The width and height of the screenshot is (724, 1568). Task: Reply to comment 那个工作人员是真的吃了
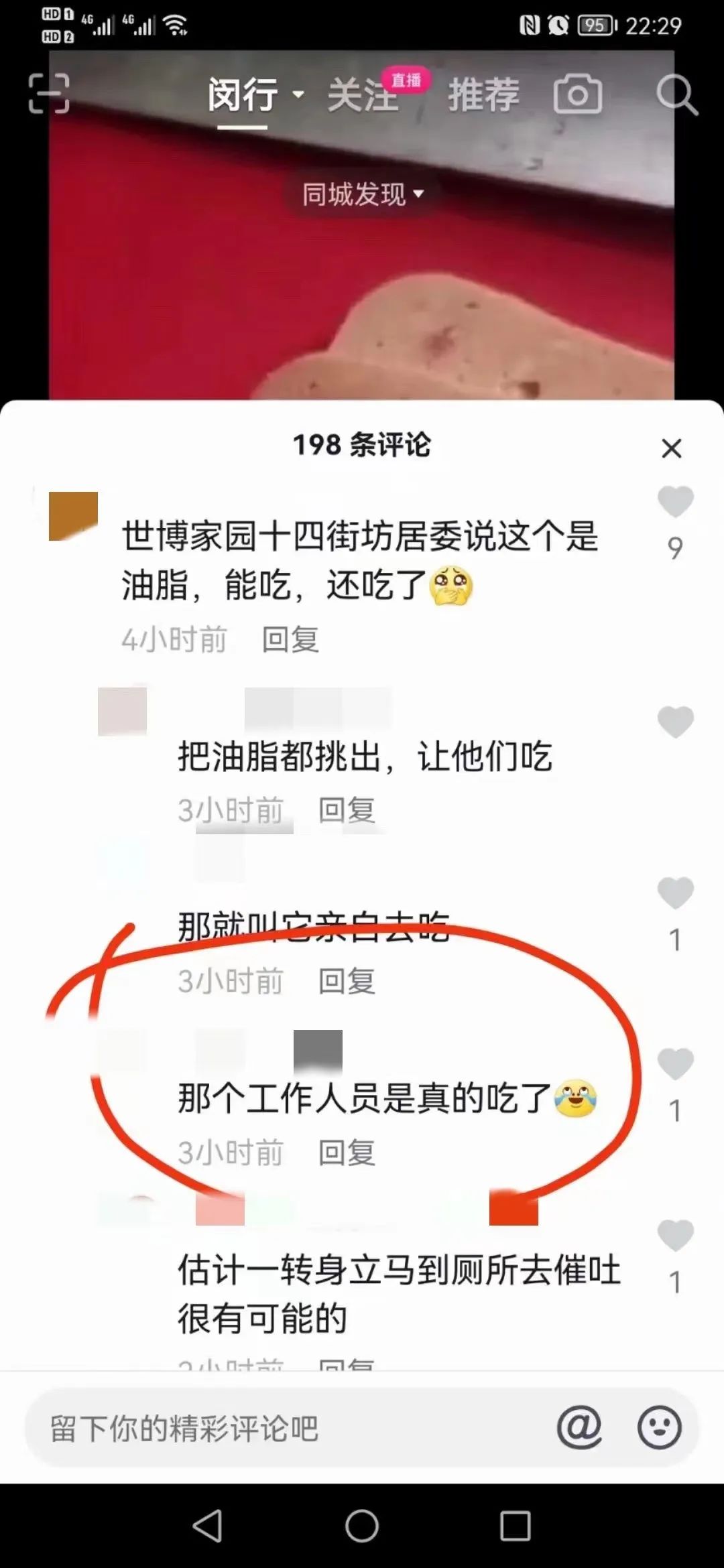pos(347,1153)
